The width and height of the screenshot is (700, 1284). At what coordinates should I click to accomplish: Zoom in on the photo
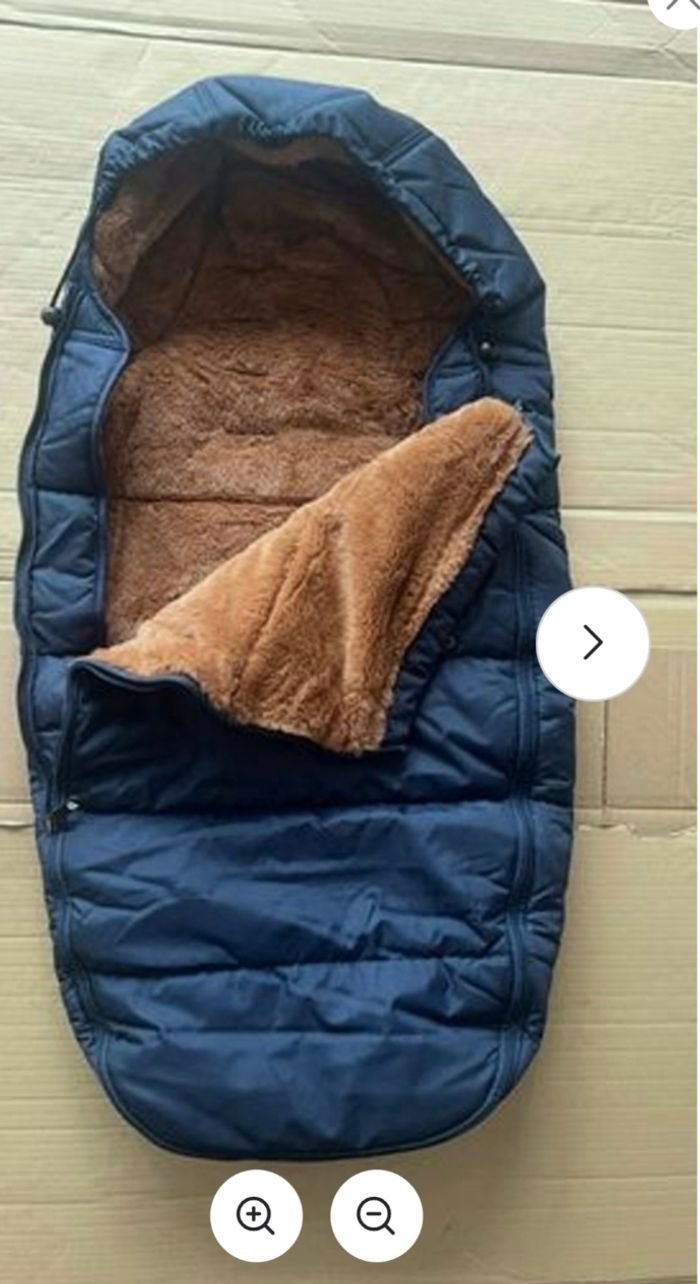click(x=255, y=1215)
